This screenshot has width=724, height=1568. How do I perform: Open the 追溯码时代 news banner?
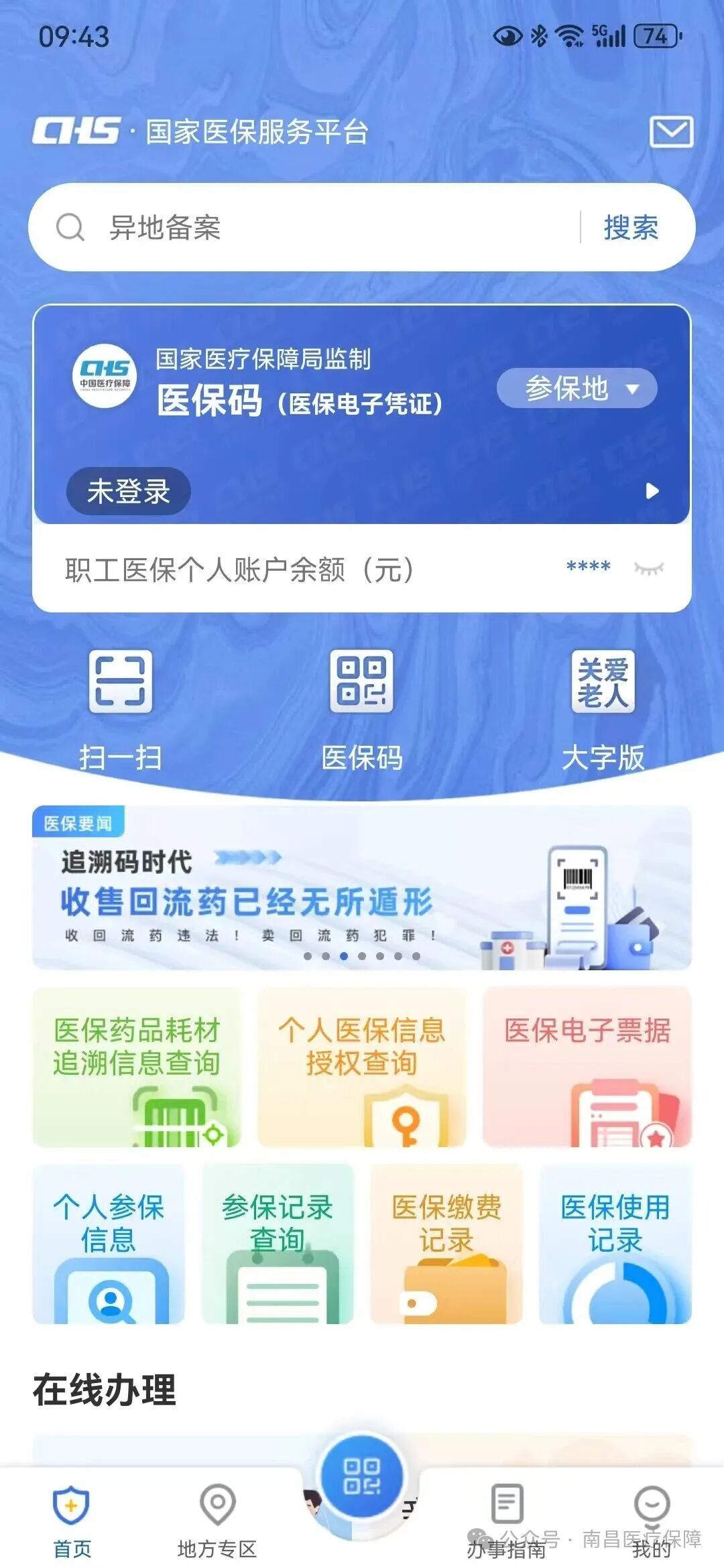[x=362, y=888]
